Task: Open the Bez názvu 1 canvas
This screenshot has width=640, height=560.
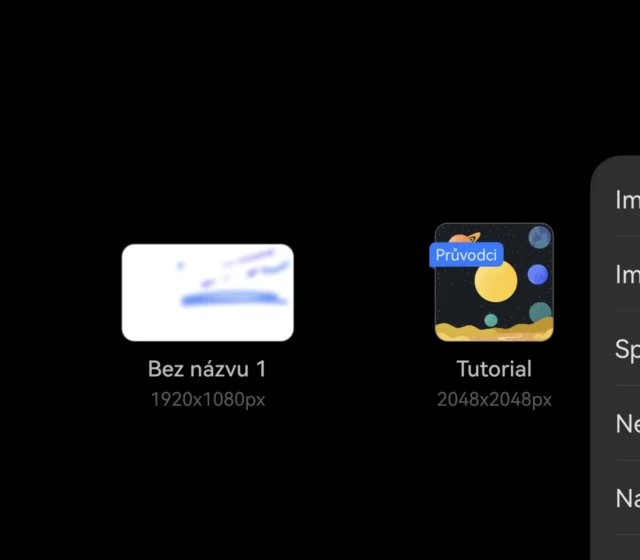Action: (207, 293)
